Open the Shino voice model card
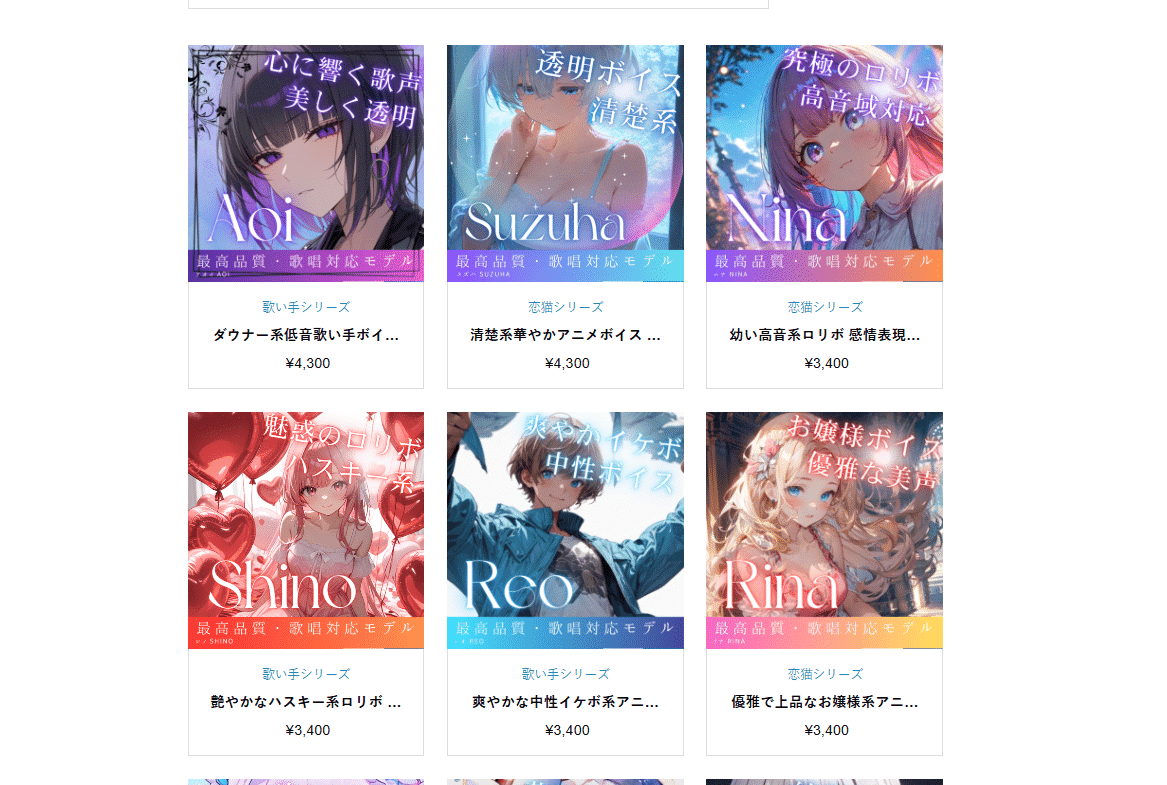 pyautogui.click(x=306, y=530)
